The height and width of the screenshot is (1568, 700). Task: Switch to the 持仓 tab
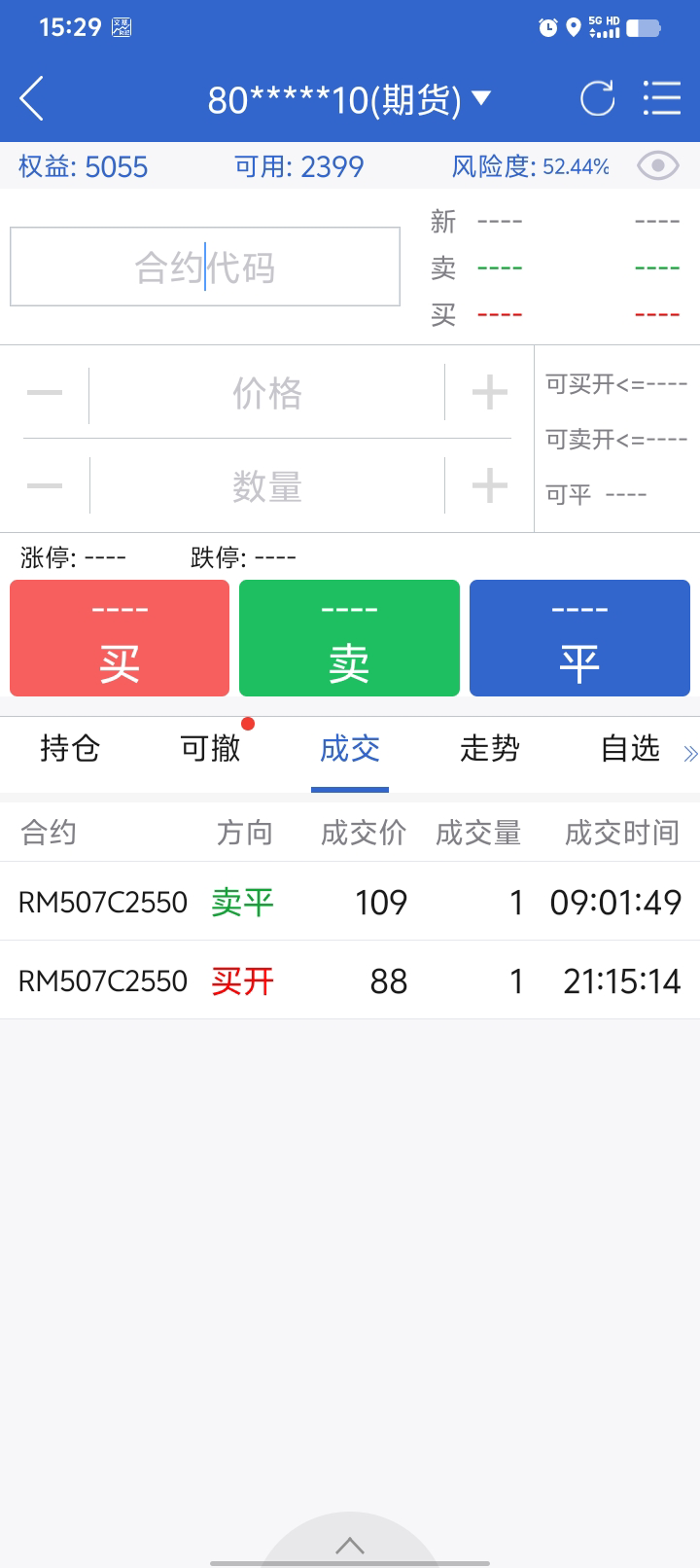point(70,749)
